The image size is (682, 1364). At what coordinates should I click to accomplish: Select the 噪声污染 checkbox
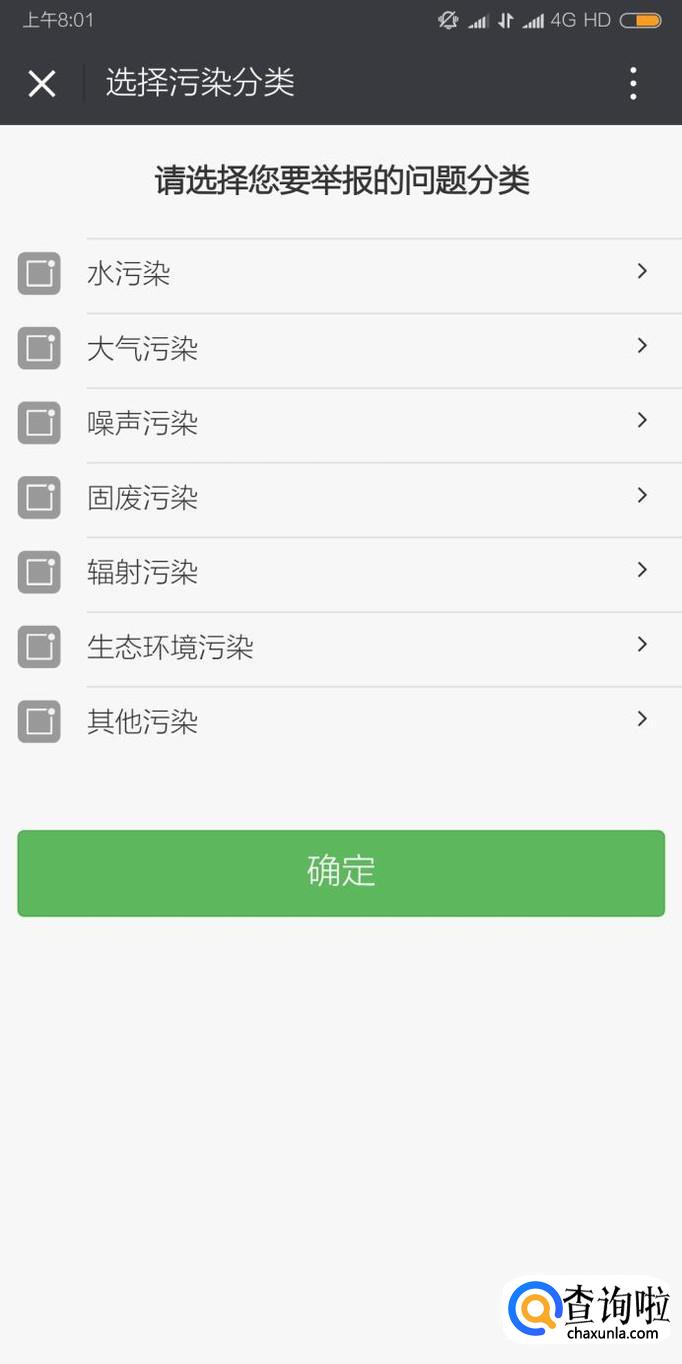pos(39,423)
